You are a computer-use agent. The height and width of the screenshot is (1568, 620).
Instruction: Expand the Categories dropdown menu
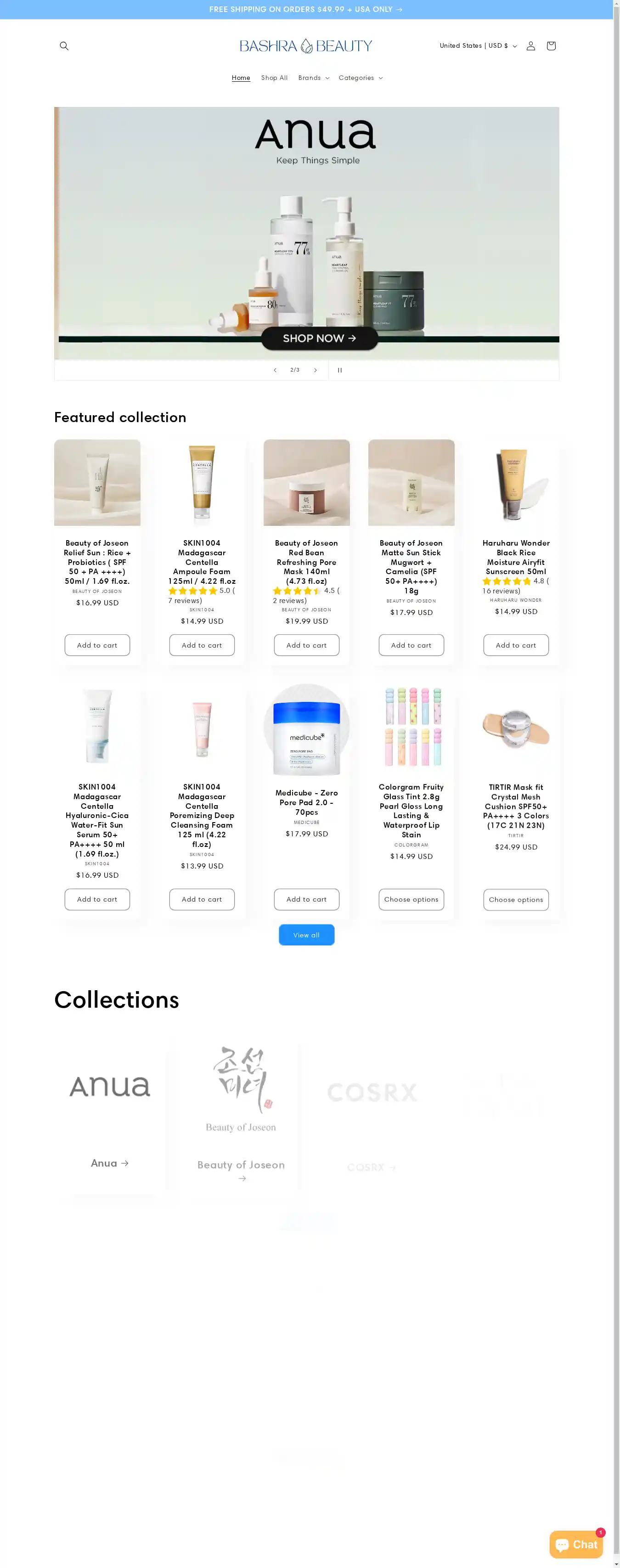[x=360, y=78]
